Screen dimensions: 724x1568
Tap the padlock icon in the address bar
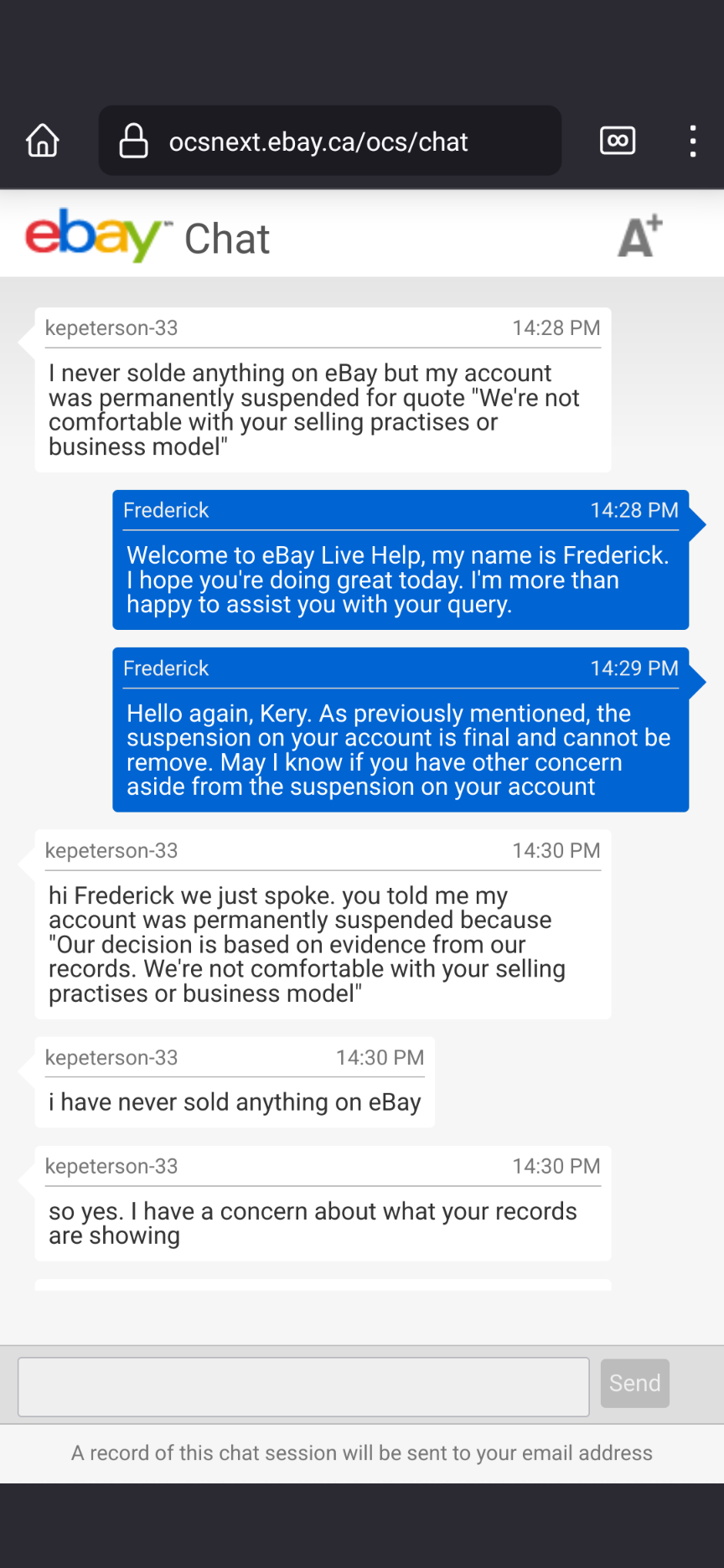134,140
